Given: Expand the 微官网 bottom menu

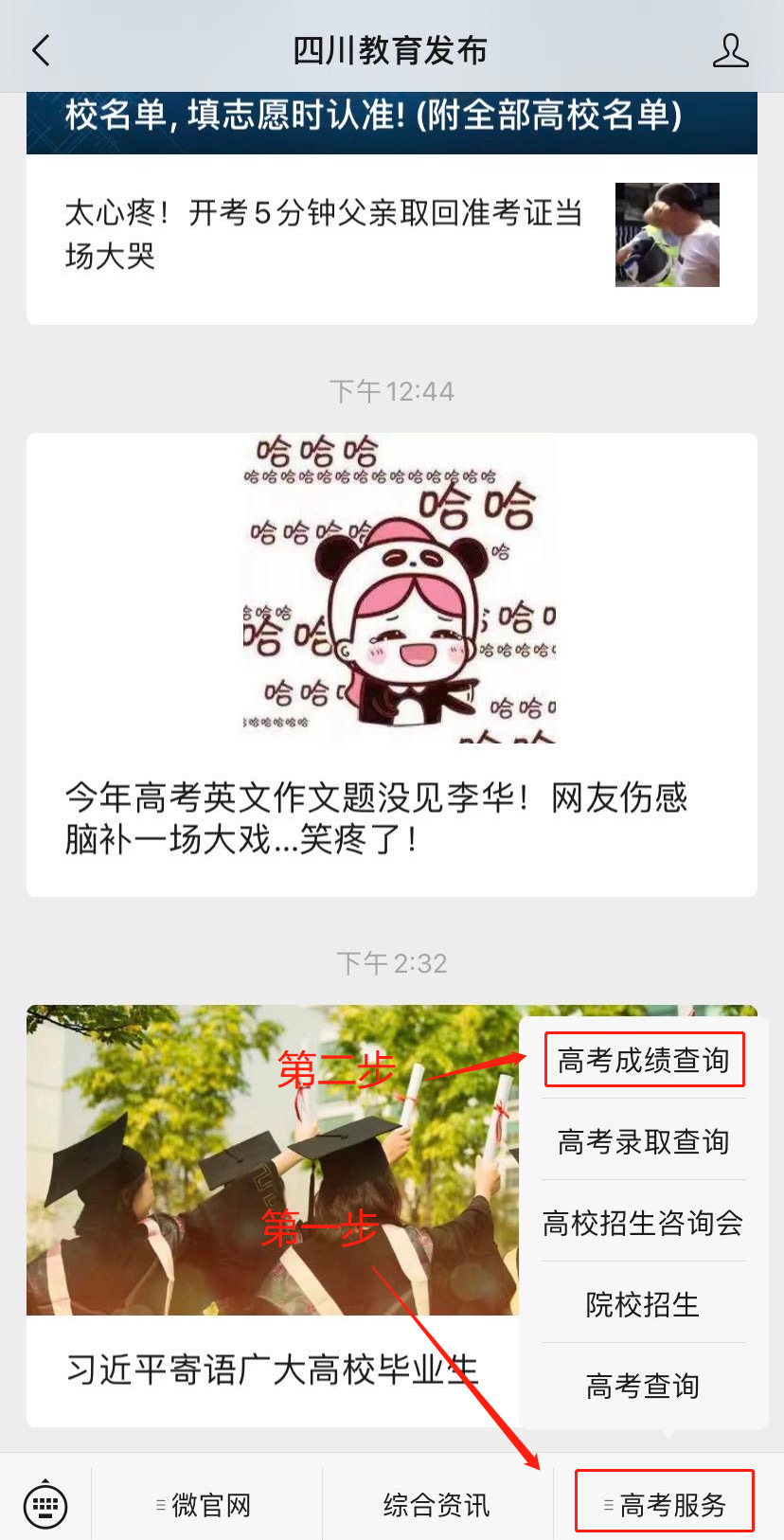Looking at the screenshot, I should click(205, 1504).
